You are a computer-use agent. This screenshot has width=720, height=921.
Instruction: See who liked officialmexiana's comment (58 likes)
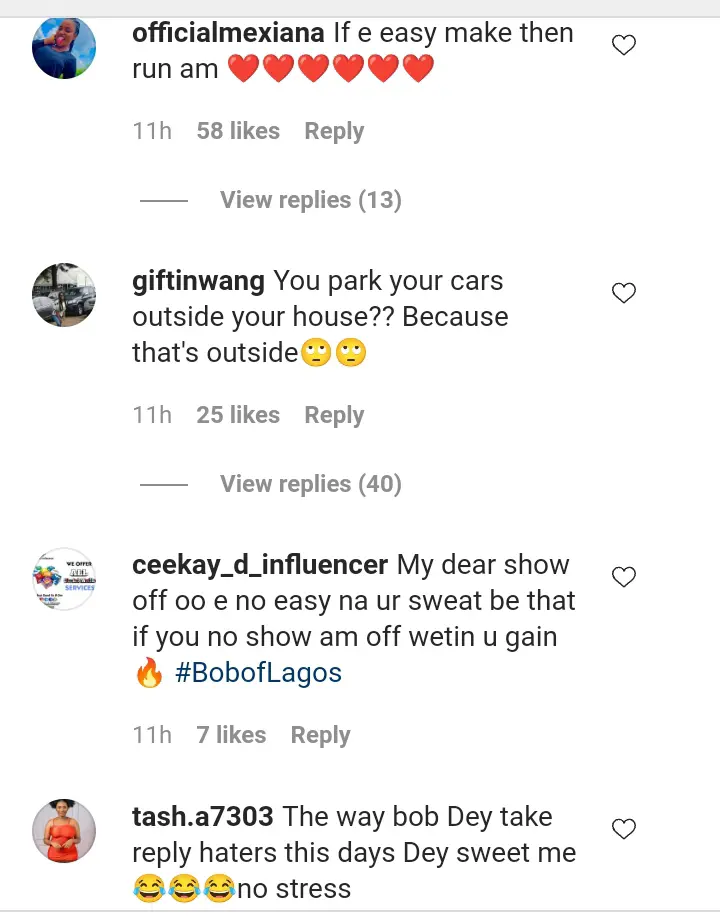[238, 131]
